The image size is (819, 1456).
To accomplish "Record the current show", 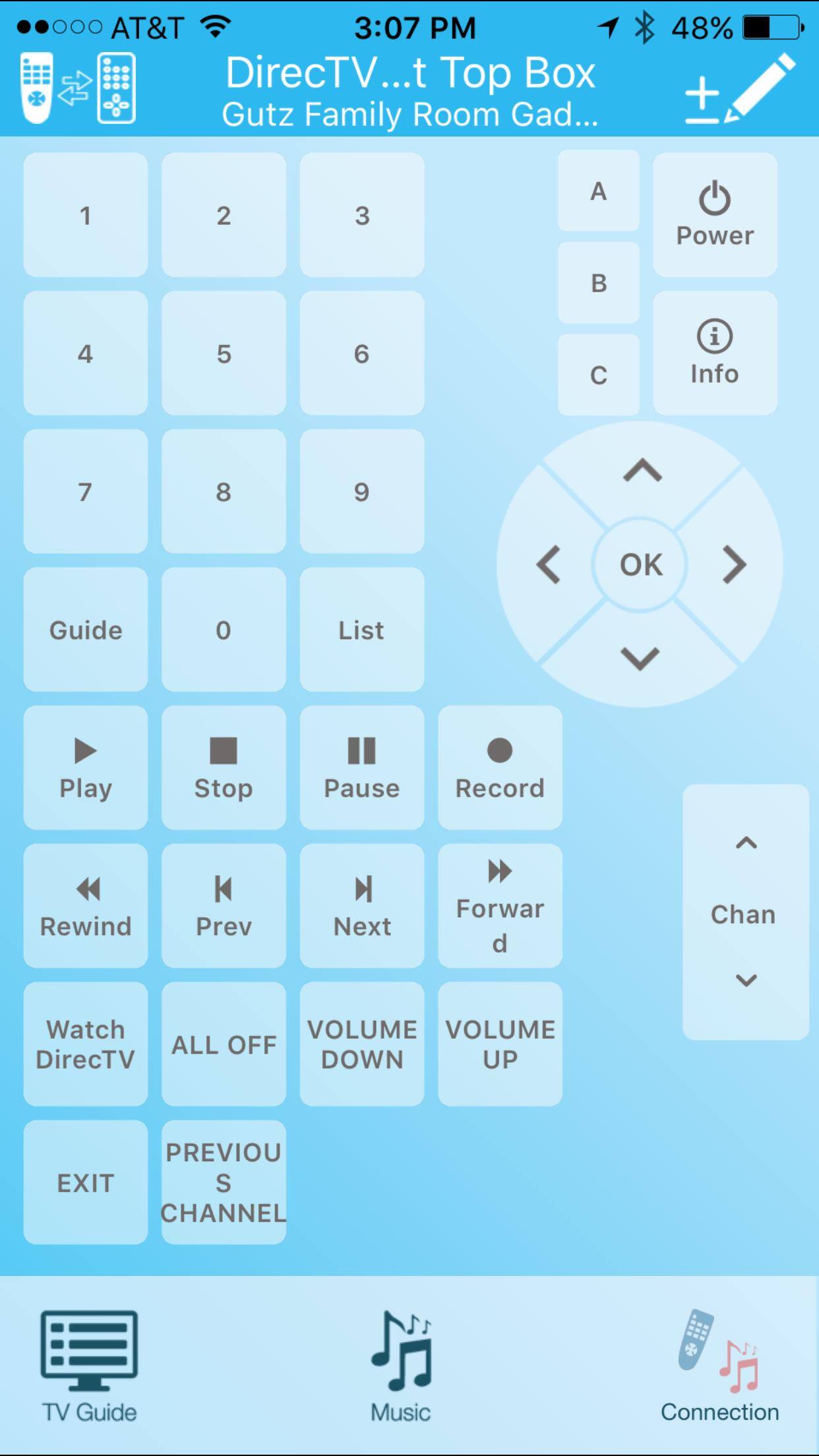I will pos(500,768).
